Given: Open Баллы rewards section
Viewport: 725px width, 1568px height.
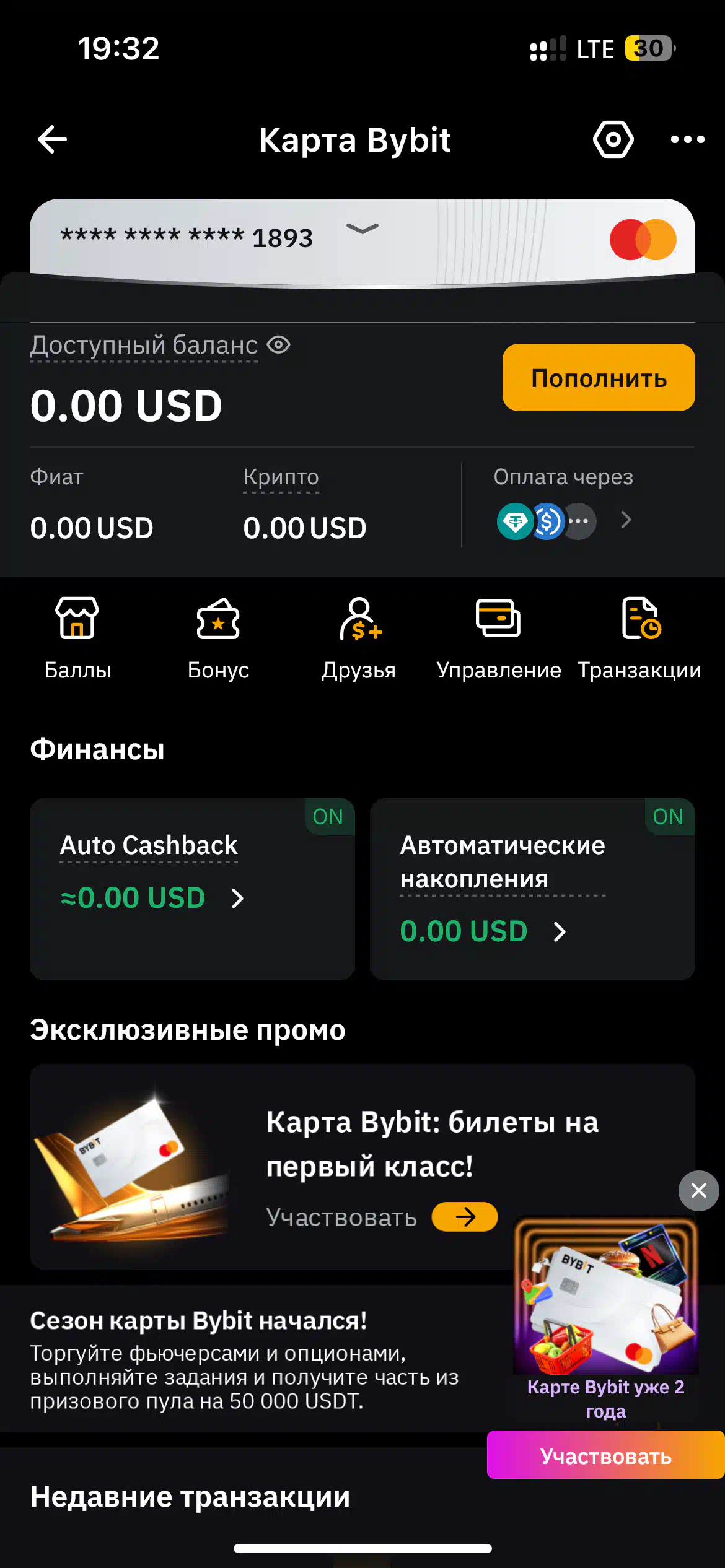Looking at the screenshot, I should (77, 639).
